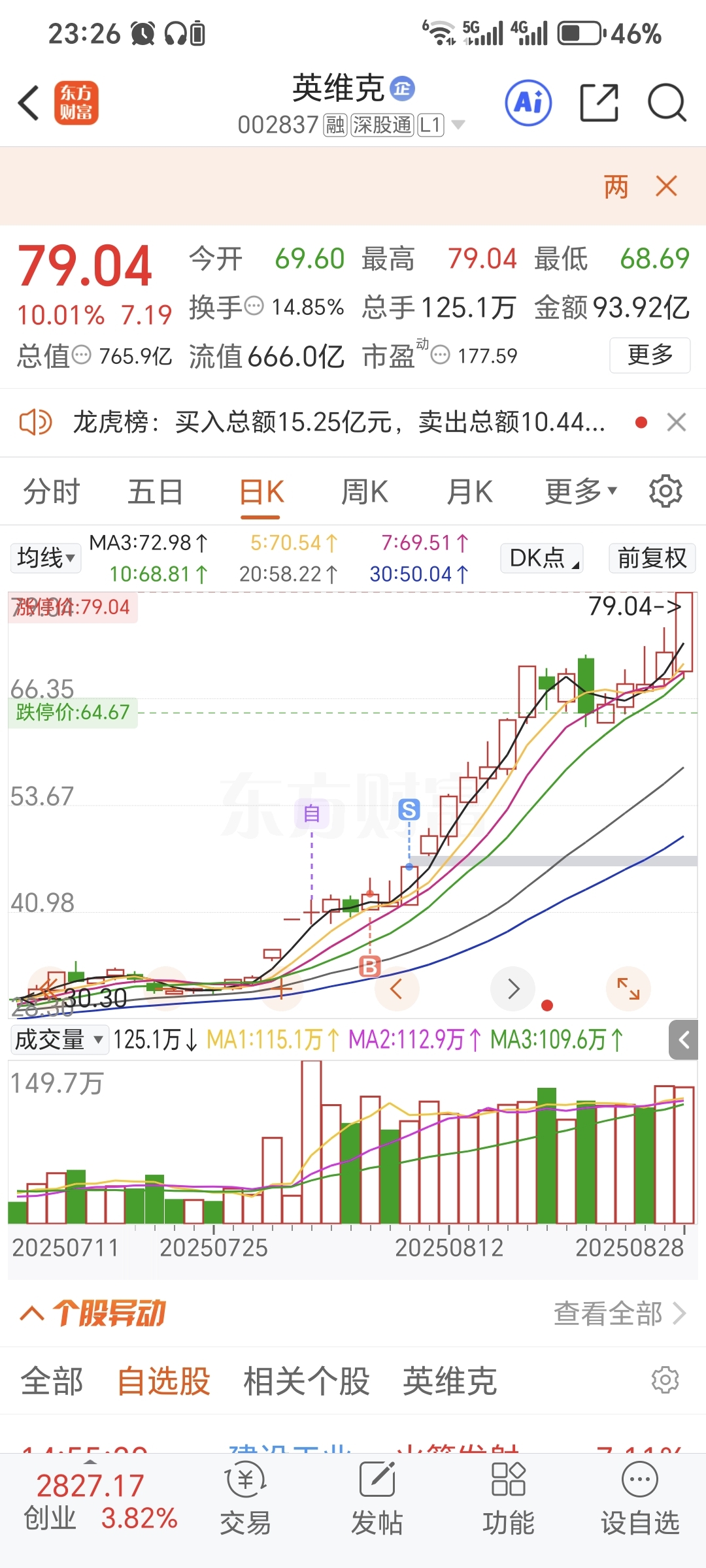
Task: Select the 月K chart tab
Action: point(469,491)
